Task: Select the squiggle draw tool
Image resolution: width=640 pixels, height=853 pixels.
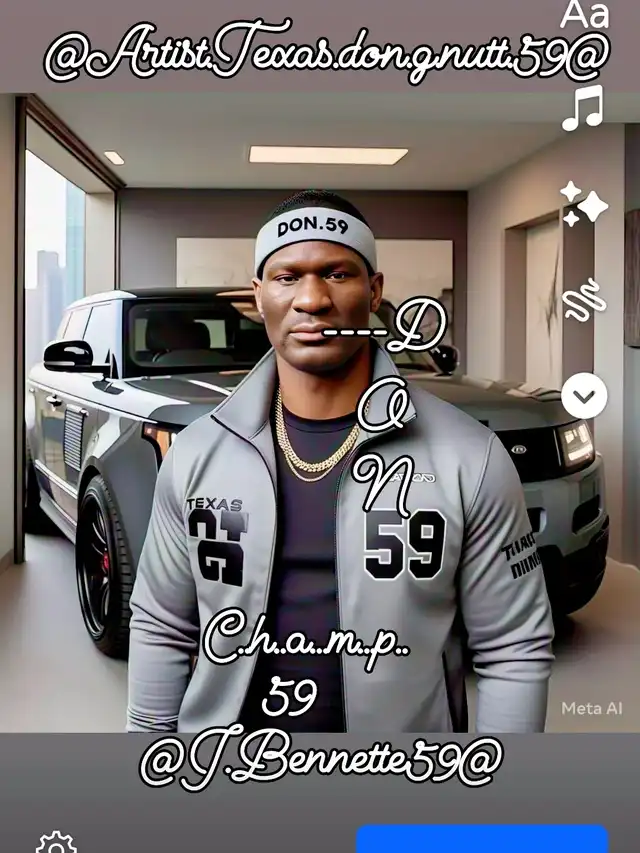Action: tap(584, 301)
